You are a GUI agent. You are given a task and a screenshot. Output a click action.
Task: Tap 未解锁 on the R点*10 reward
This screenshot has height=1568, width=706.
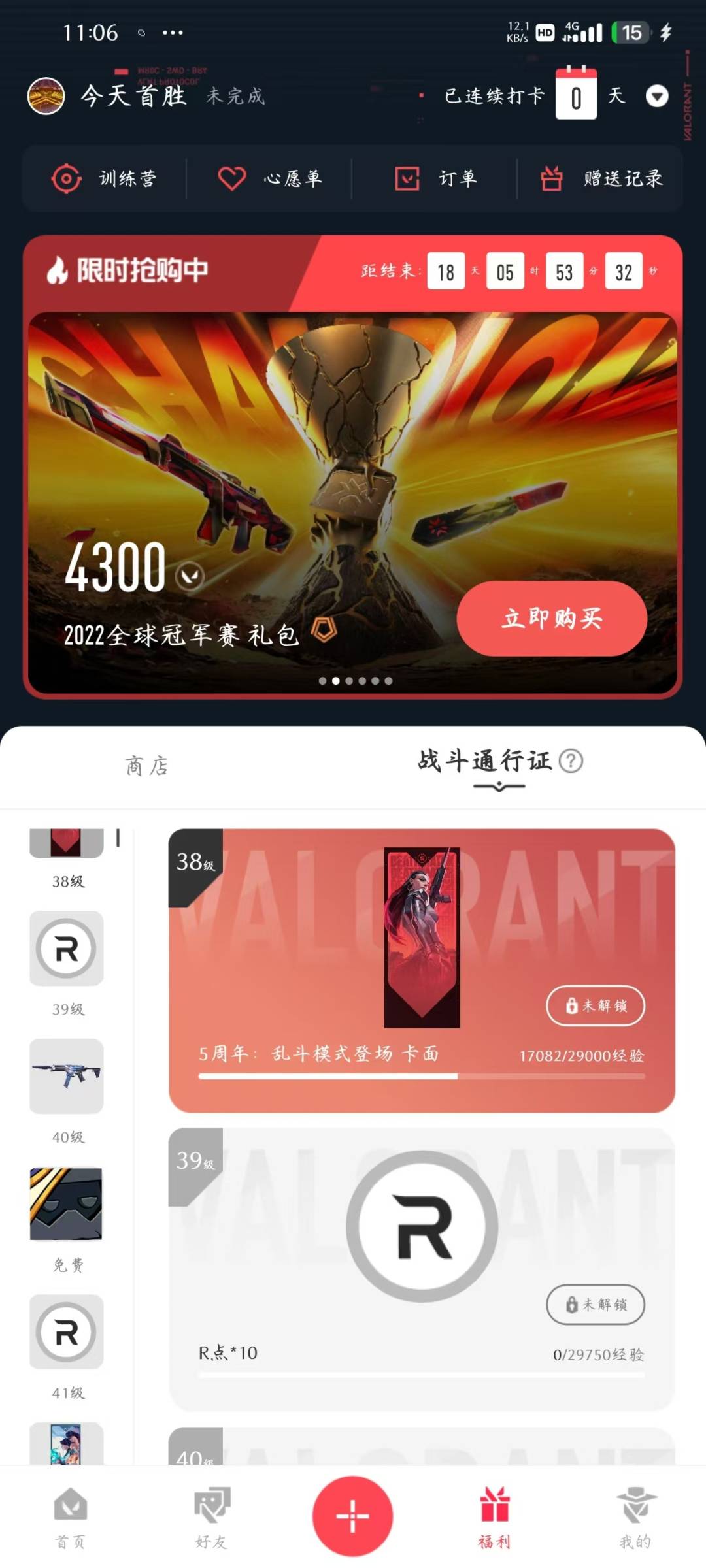click(x=596, y=1305)
